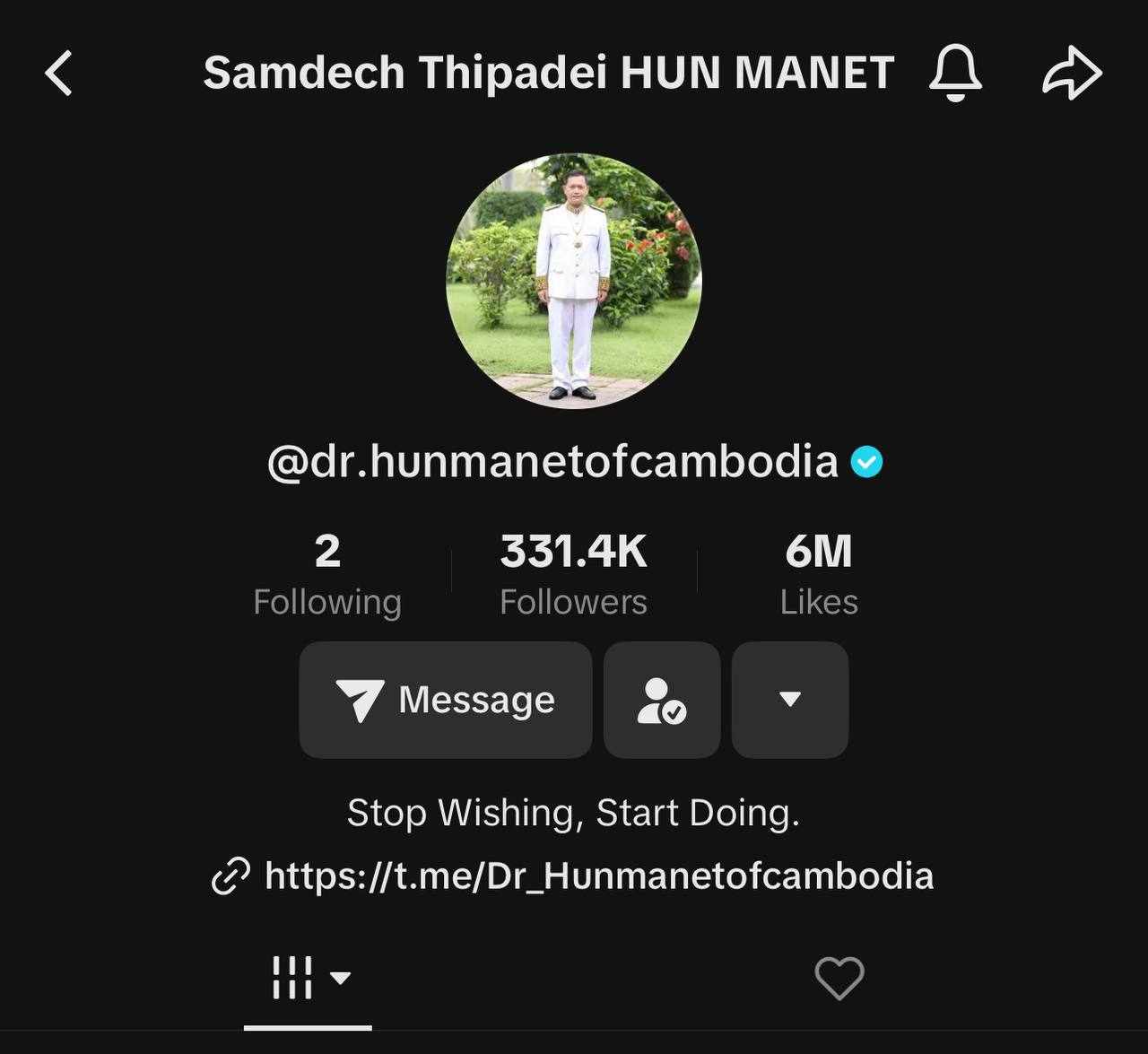Open the notifications bell for this profile
This screenshot has height=1054, width=1148.
[x=955, y=73]
